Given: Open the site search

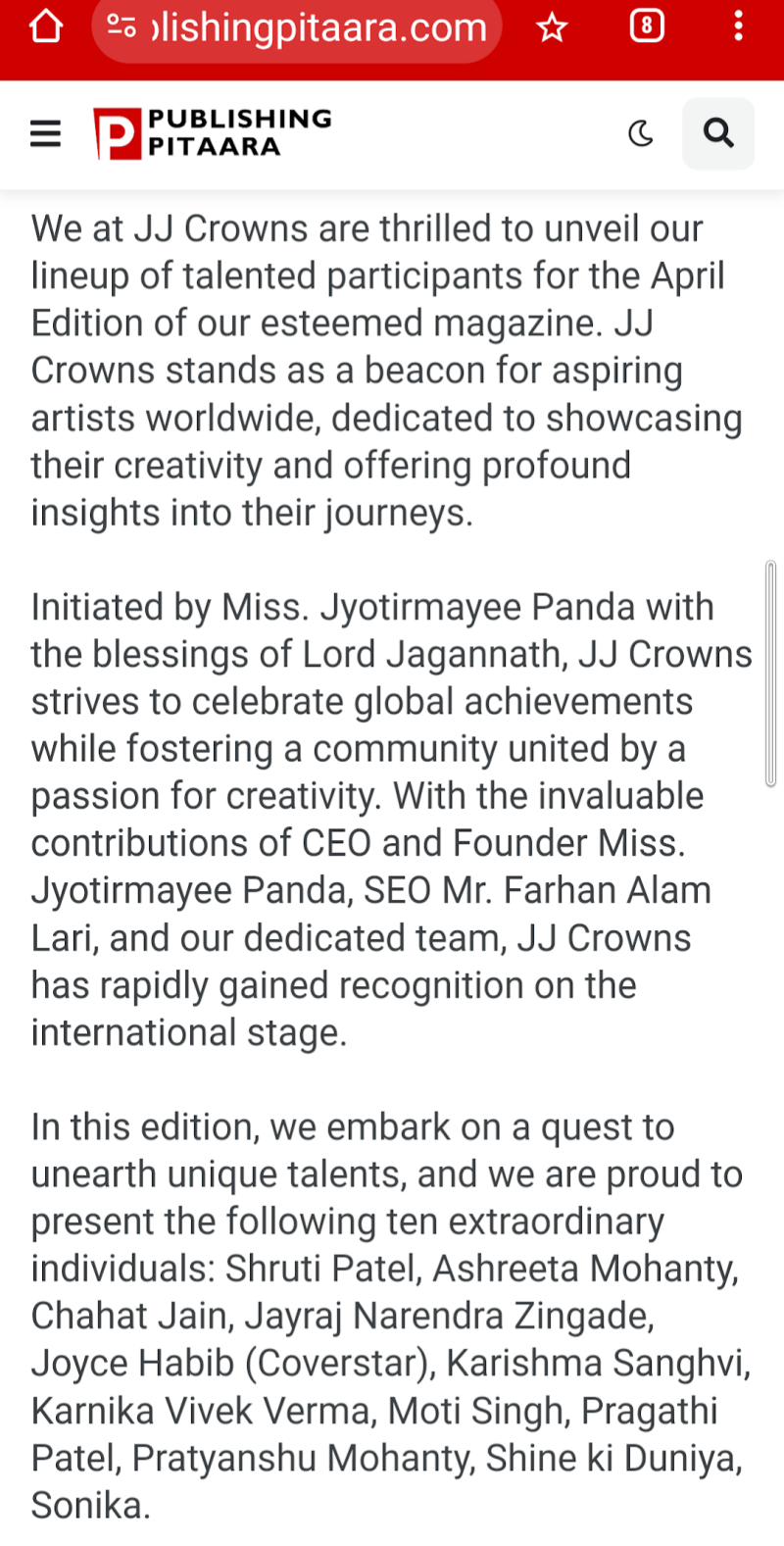Looking at the screenshot, I should click(718, 133).
